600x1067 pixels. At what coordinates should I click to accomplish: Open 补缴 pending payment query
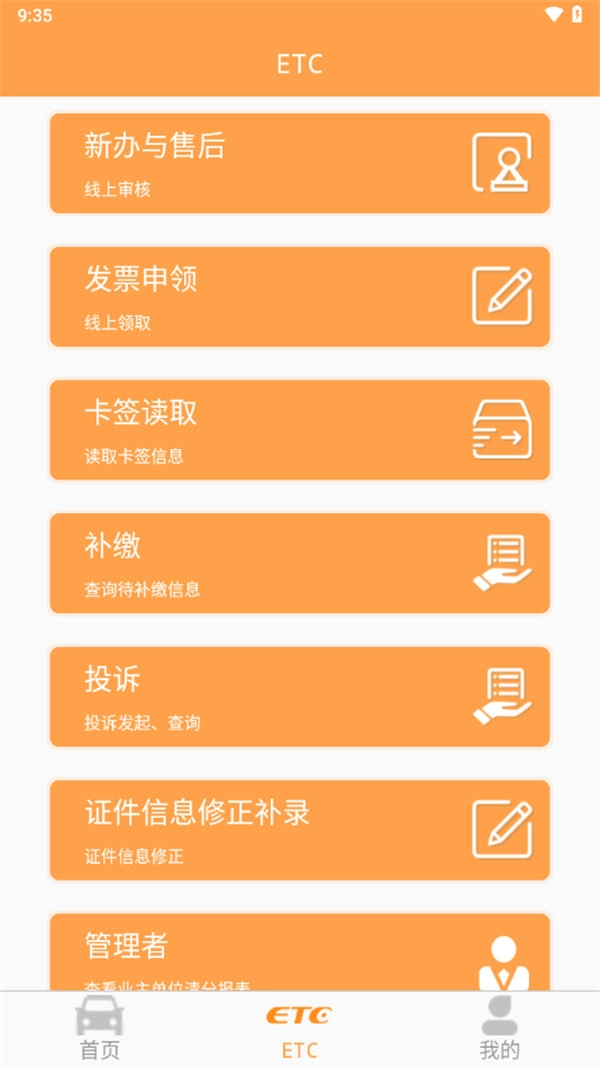pos(300,563)
